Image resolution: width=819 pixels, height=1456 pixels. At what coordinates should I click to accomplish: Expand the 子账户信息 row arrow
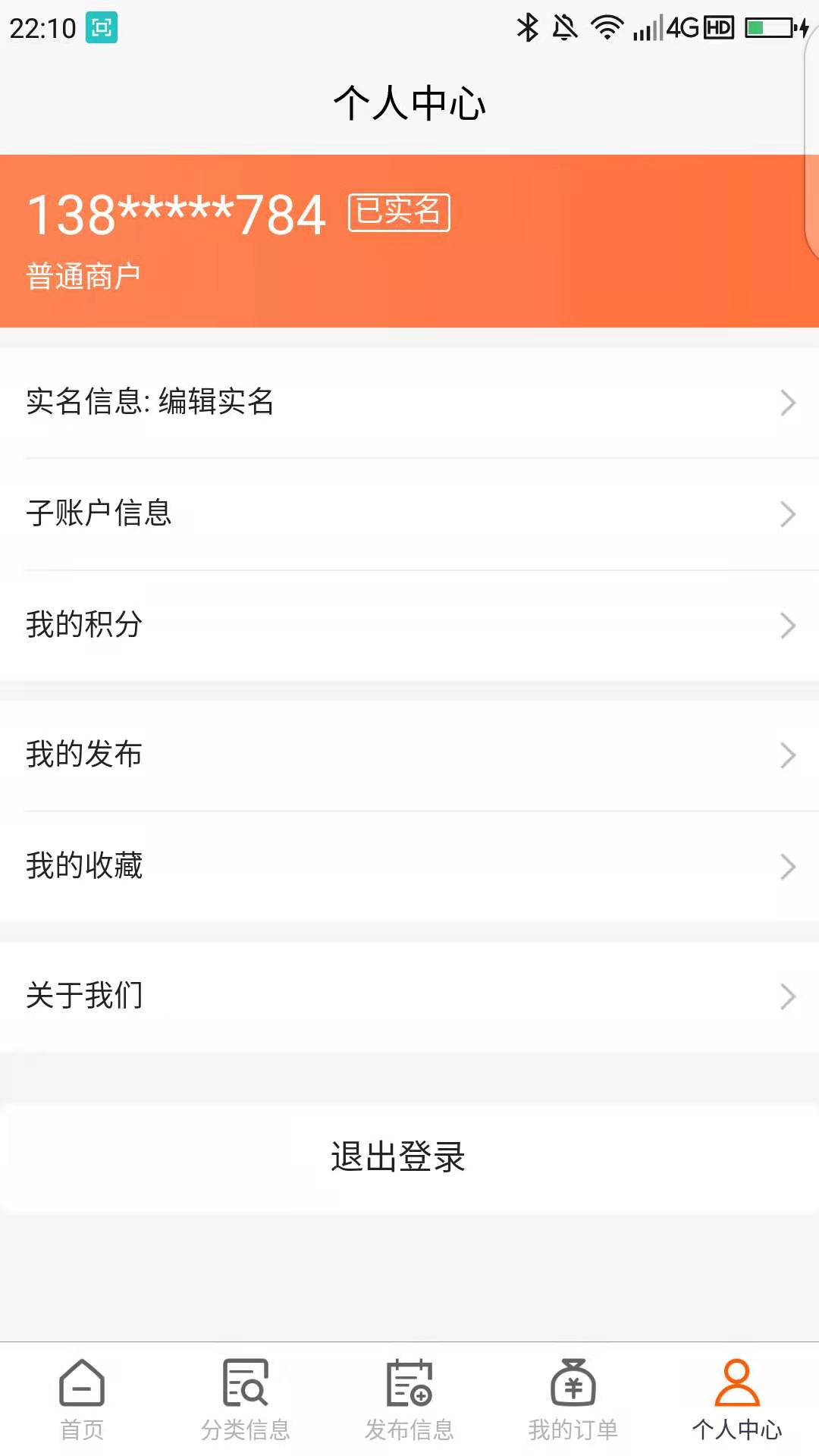coord(786,515)
